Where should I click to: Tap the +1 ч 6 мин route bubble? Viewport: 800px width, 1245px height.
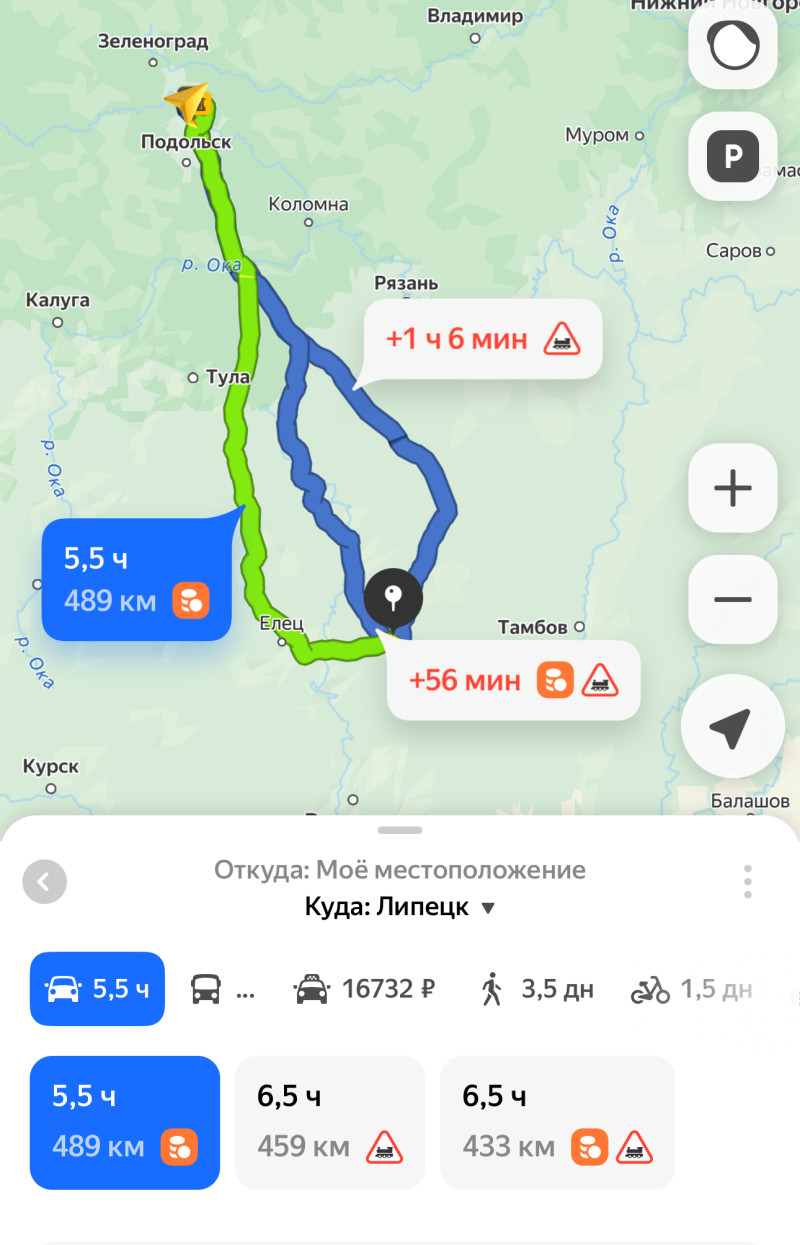point(482,340)
